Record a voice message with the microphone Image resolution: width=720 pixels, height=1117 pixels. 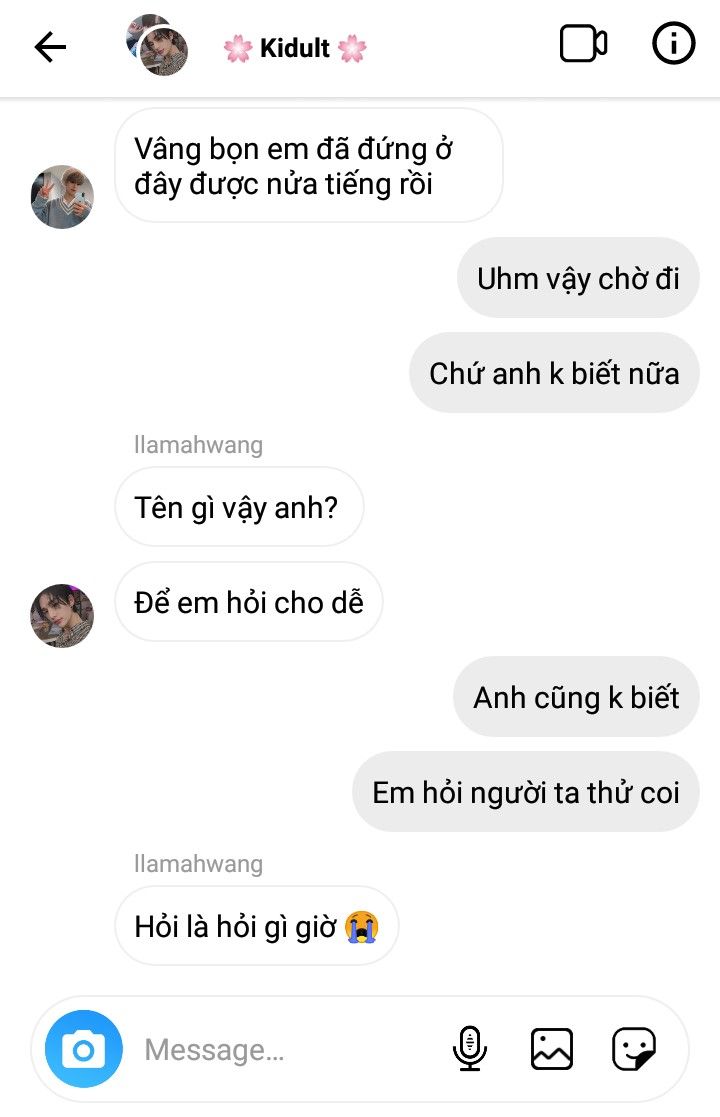469,1049
